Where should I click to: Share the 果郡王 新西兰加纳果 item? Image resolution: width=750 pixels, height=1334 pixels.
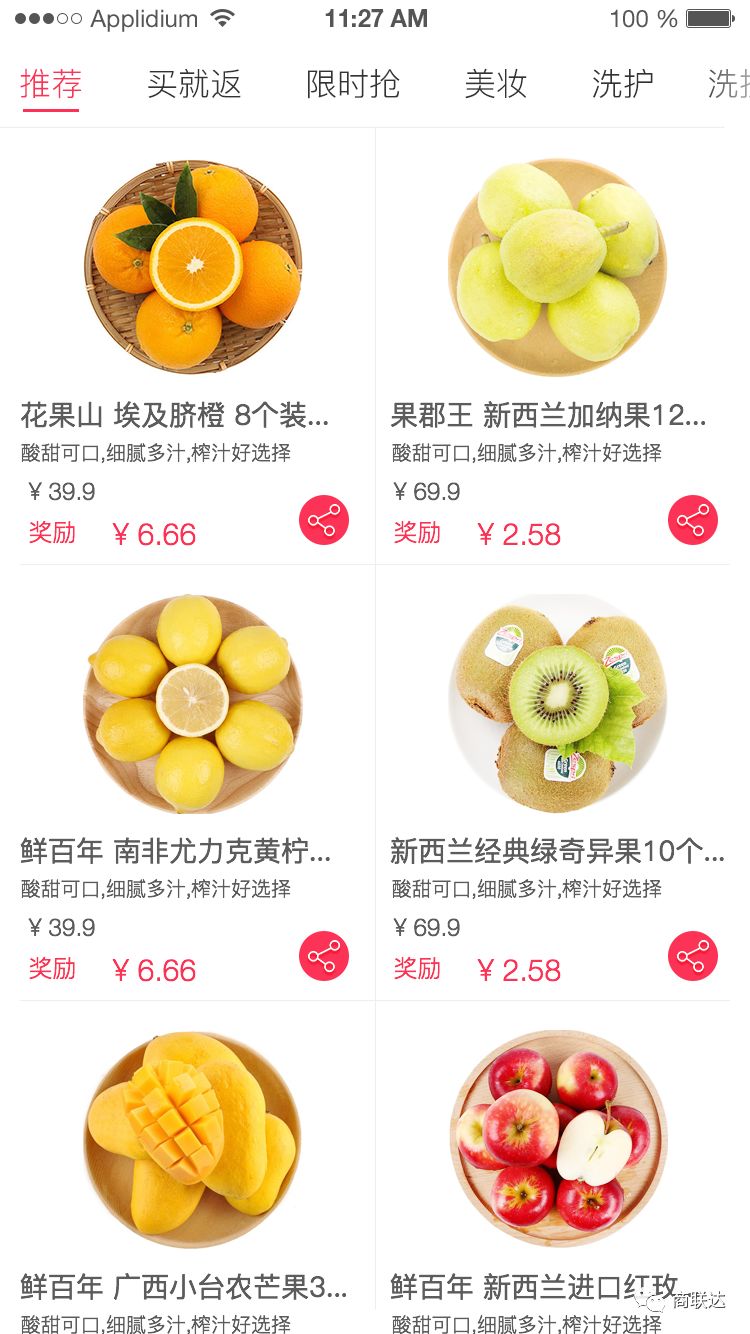[693, 520]
